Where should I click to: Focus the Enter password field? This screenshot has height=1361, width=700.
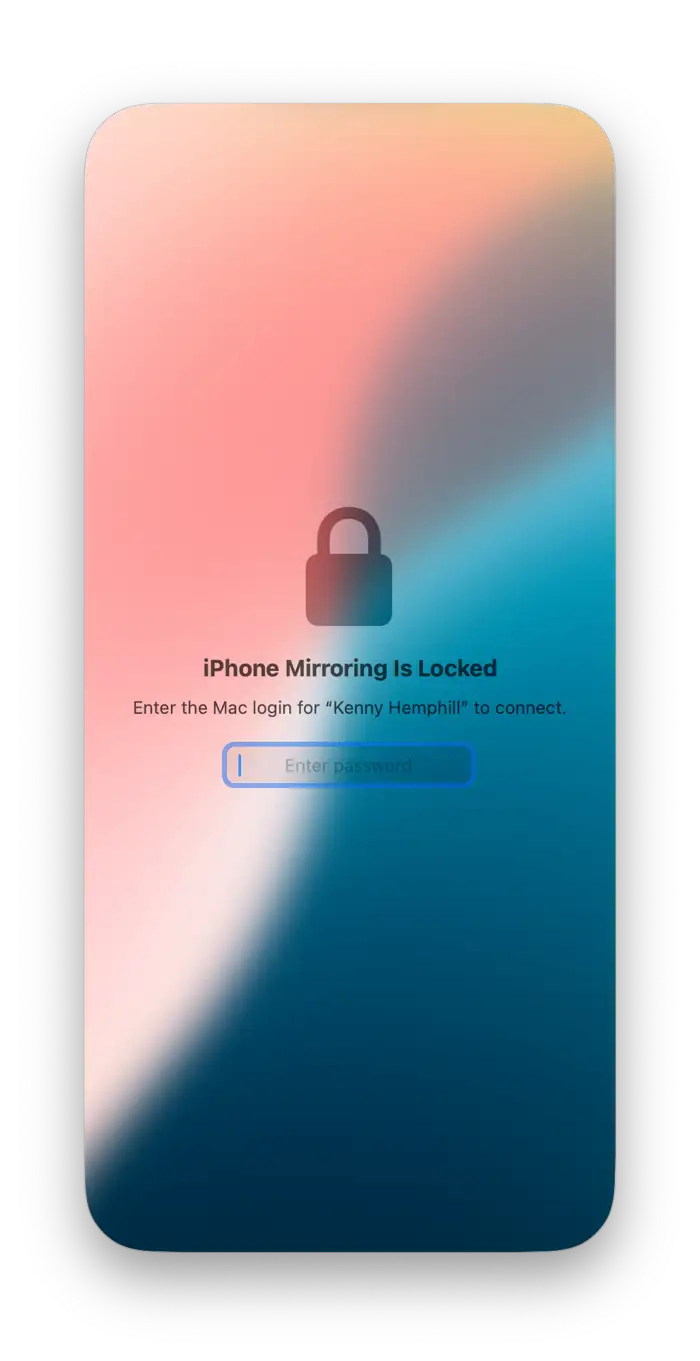point(348,766)
